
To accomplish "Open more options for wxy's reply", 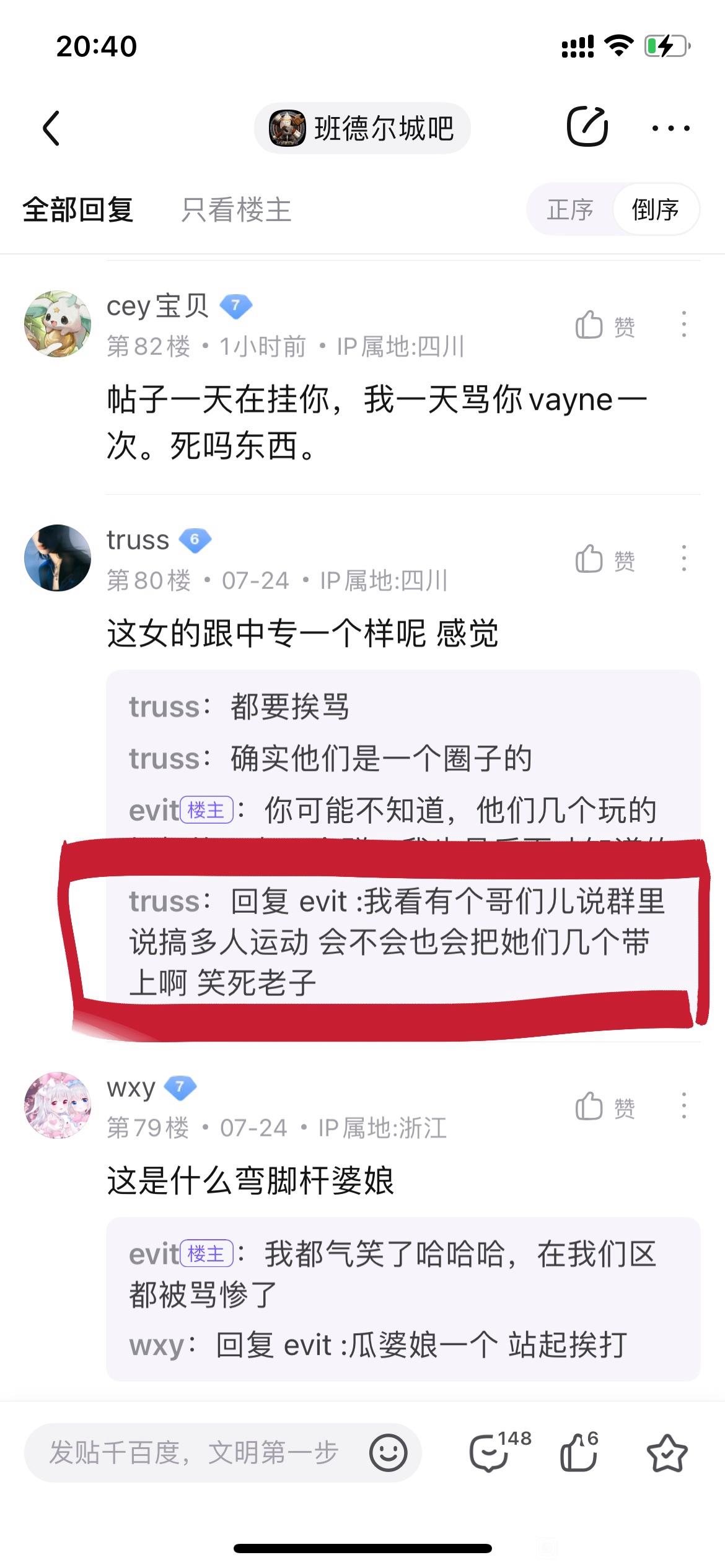I will (683, 1106).
